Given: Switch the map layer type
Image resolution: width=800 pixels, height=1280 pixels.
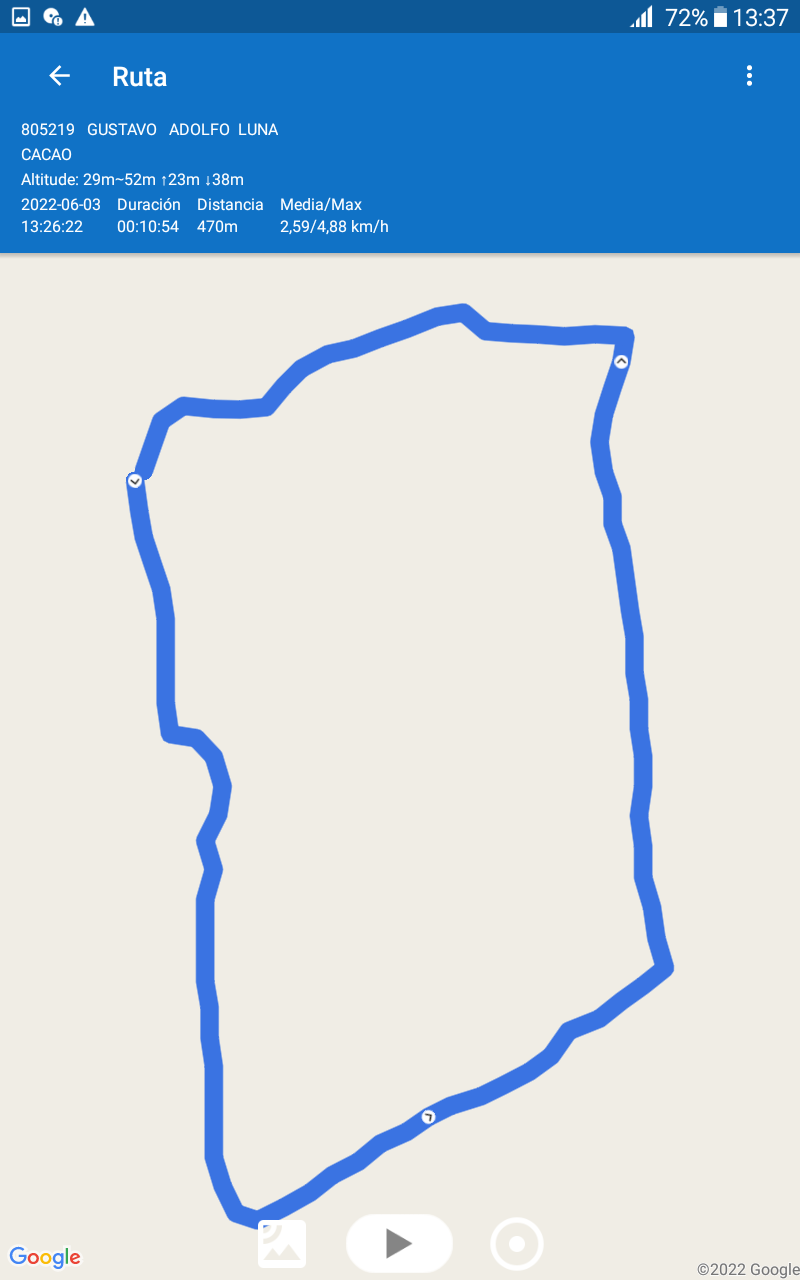Looking at the screenshot, I should (x=282, y=1244).
